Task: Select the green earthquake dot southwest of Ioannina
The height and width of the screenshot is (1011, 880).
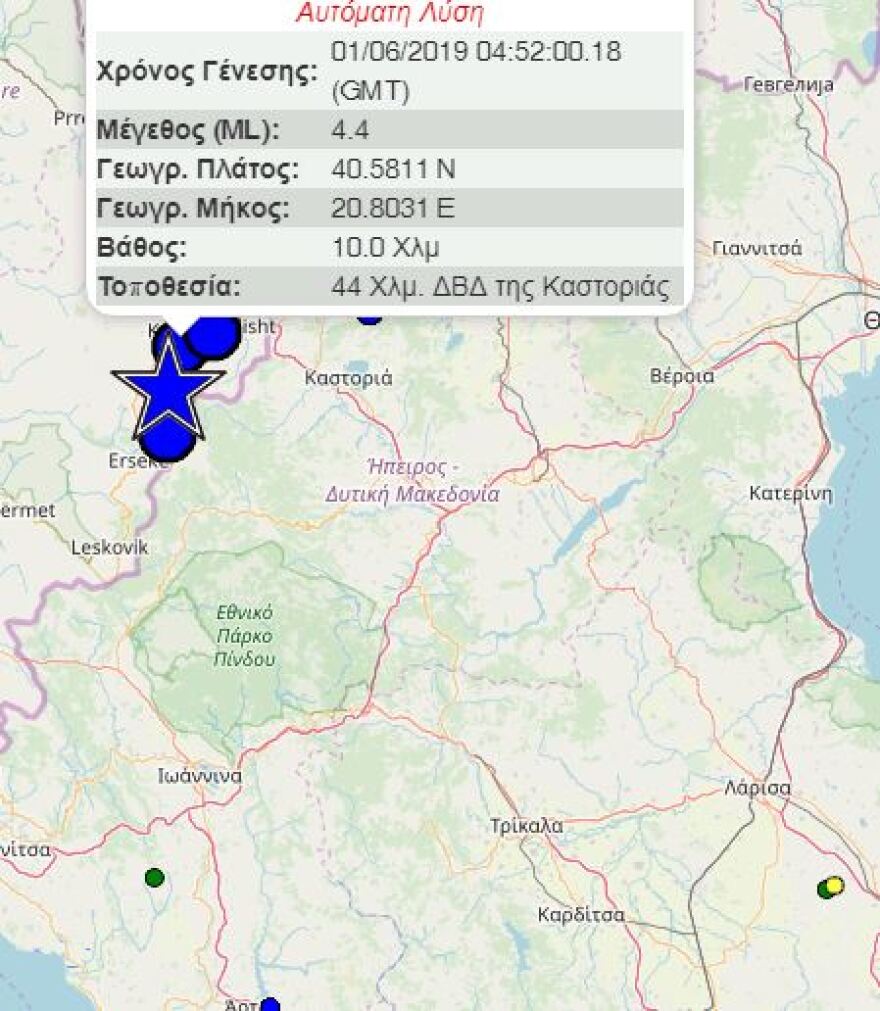Action: pos(154,878)
